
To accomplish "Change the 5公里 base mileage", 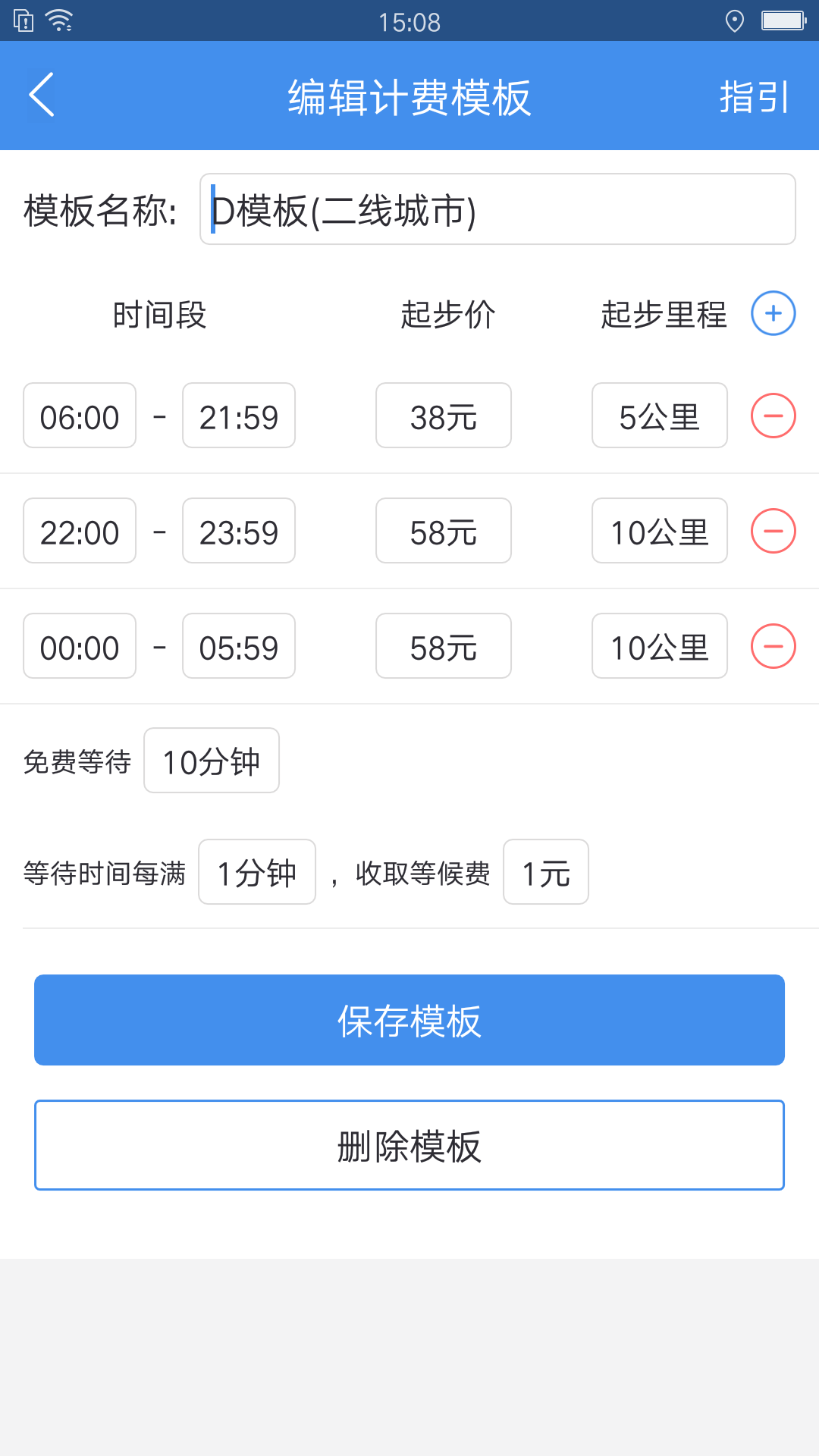I will 659,416.
